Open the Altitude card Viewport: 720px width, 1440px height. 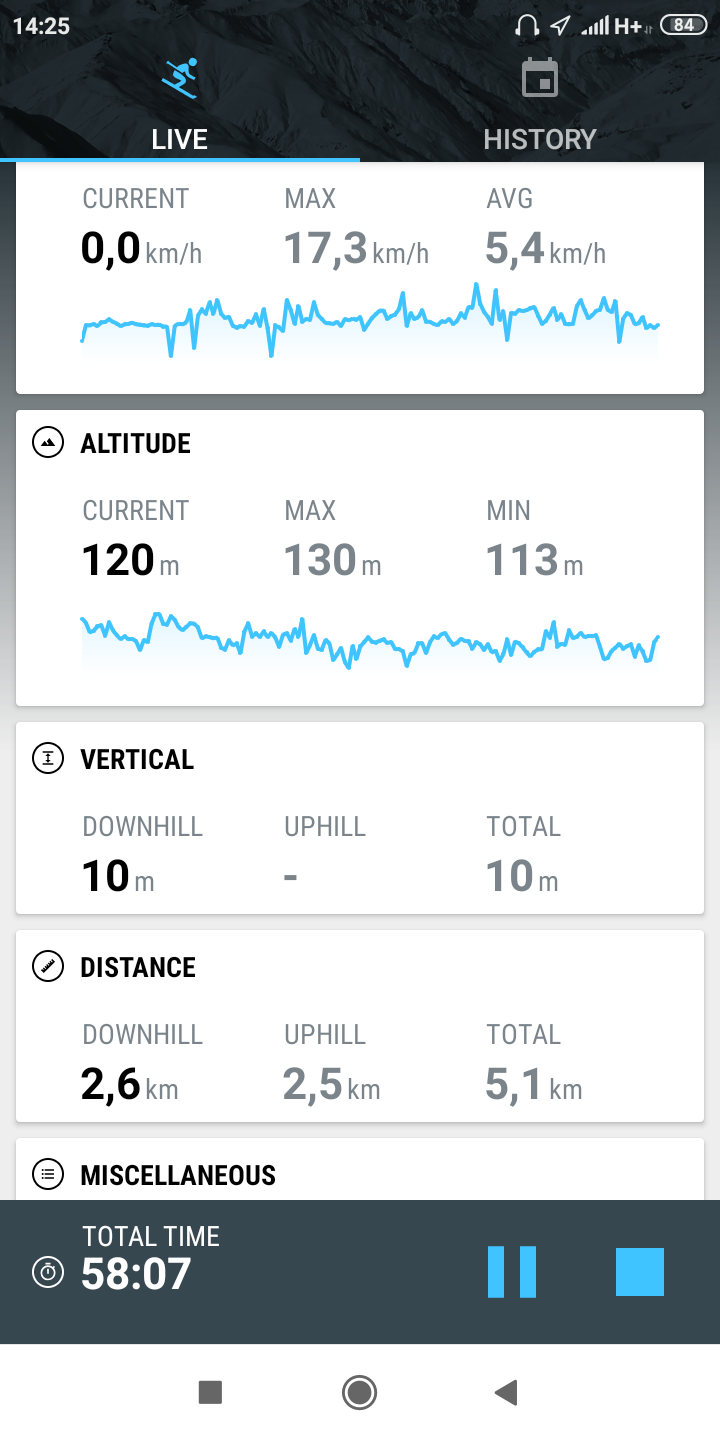pyautogui.click(x=360, y=556)
